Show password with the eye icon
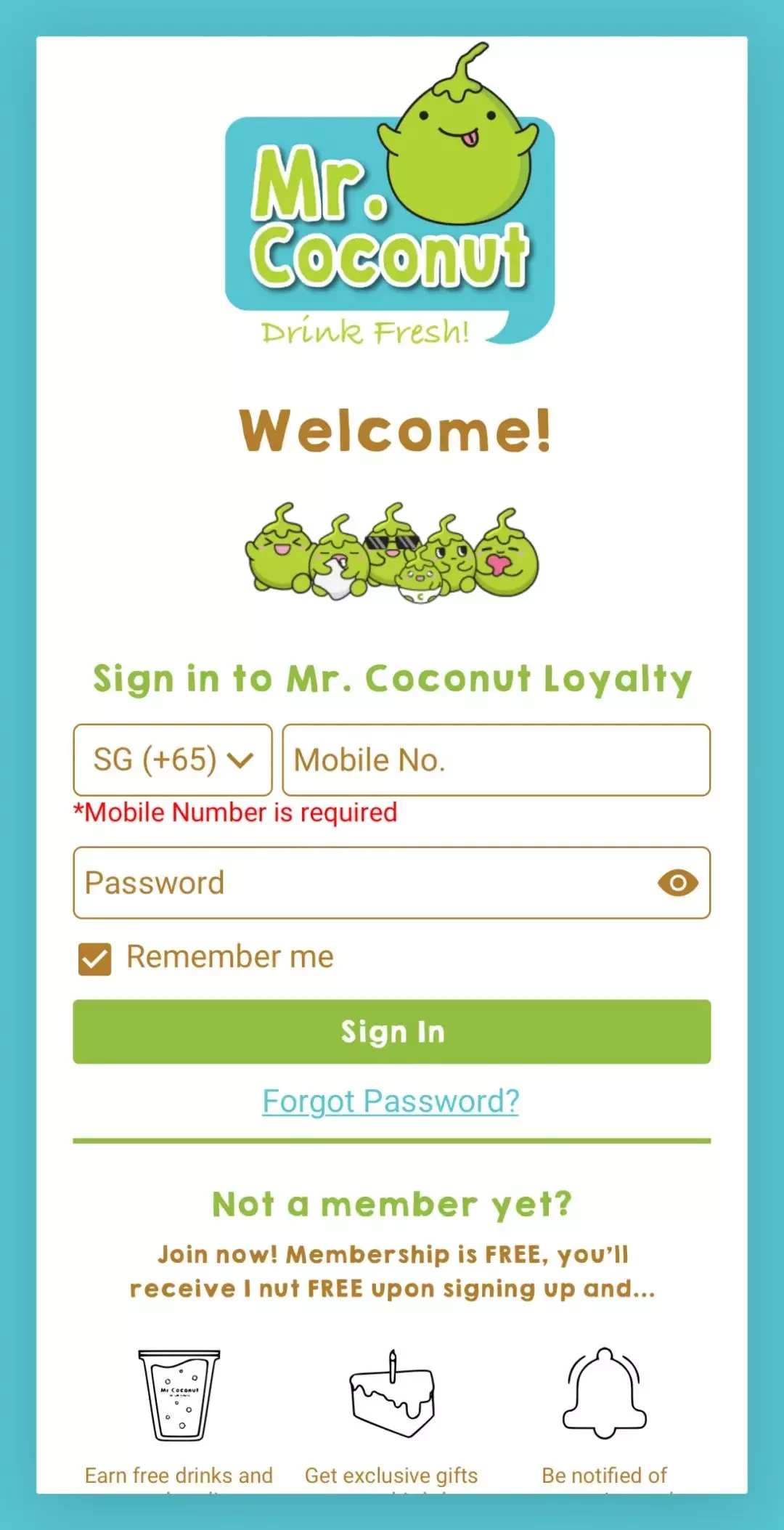784x1530 pixels. (x=677, y=883)
